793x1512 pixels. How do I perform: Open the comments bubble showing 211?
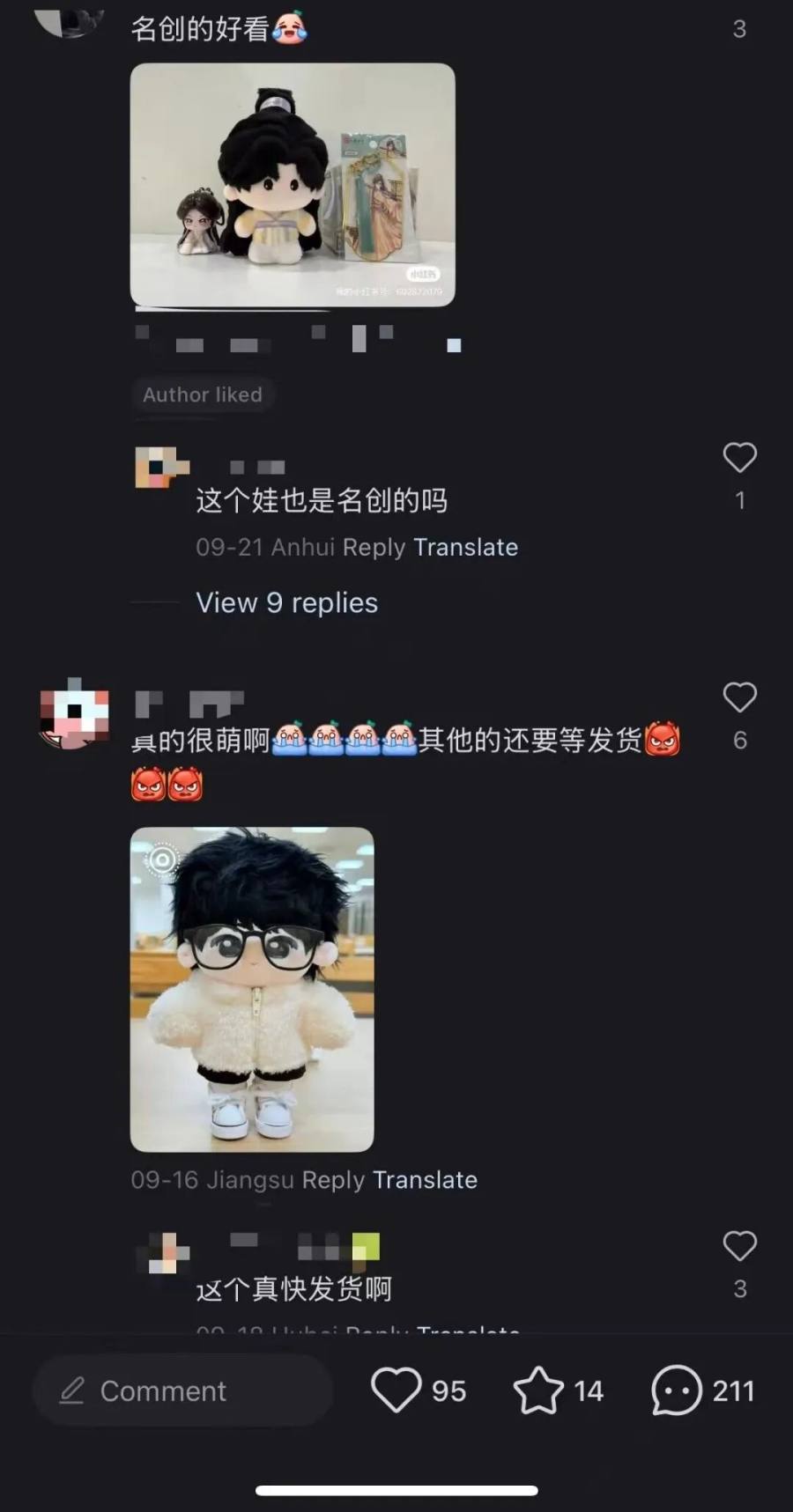click(677, 1390)
